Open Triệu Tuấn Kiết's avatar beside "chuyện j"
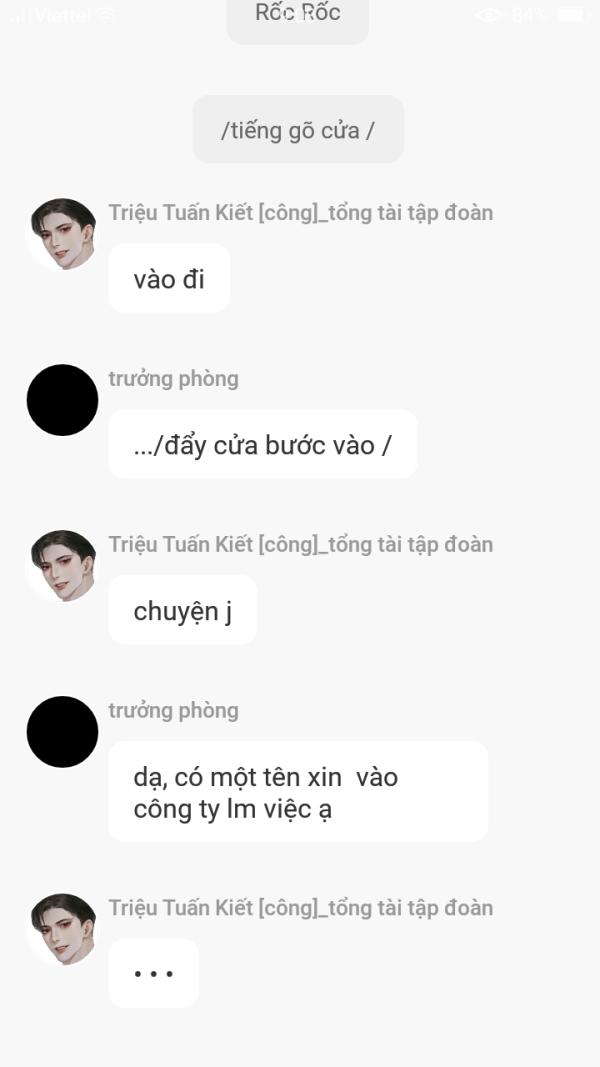This screenshot has width=600, height=1067. click(x=62, y=566)
